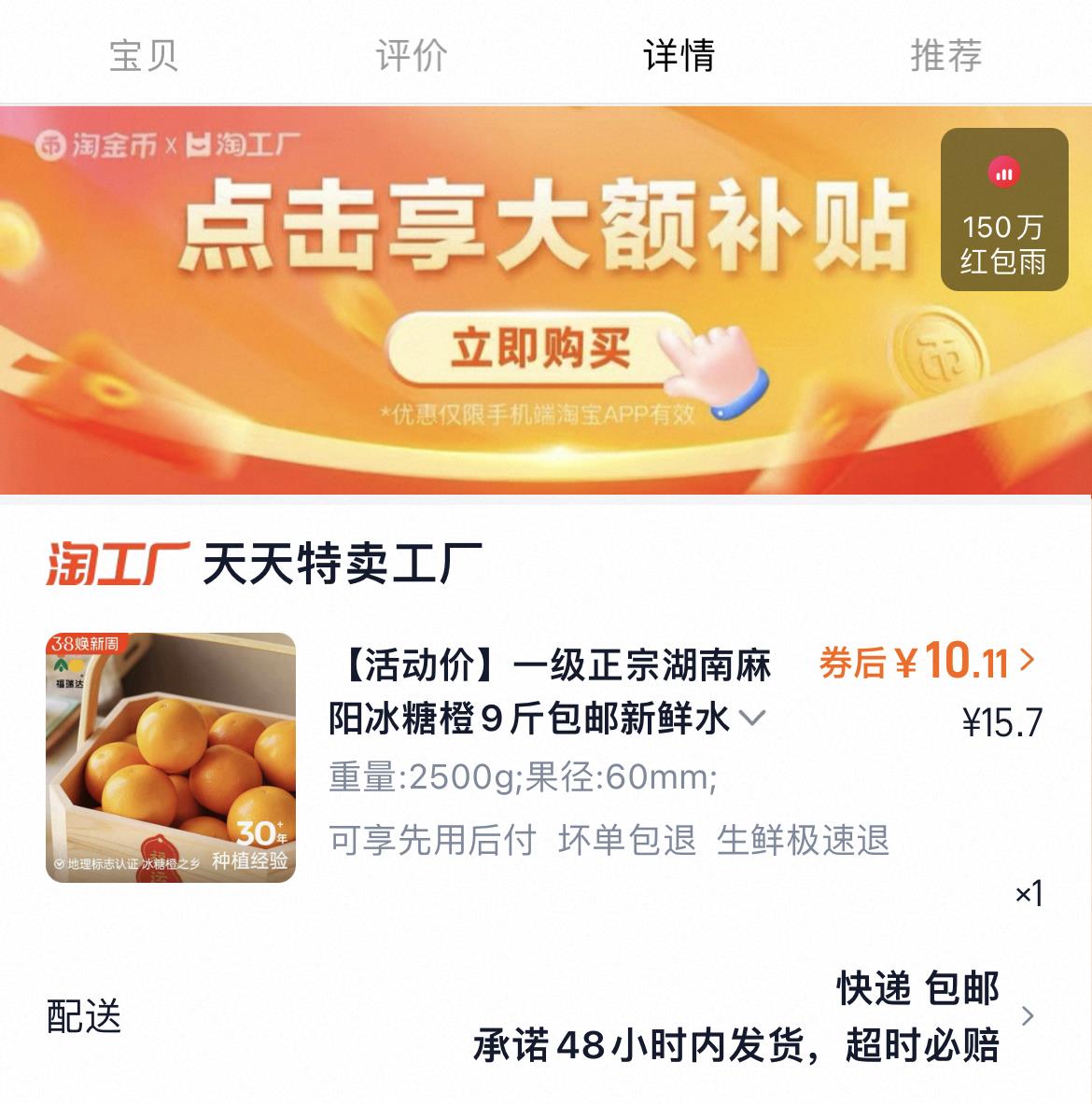This screenshot has width=1092, height=1104.
Task: Switch to the 推荐 tab
Action: pyautogui.click(x=945, y=55)
